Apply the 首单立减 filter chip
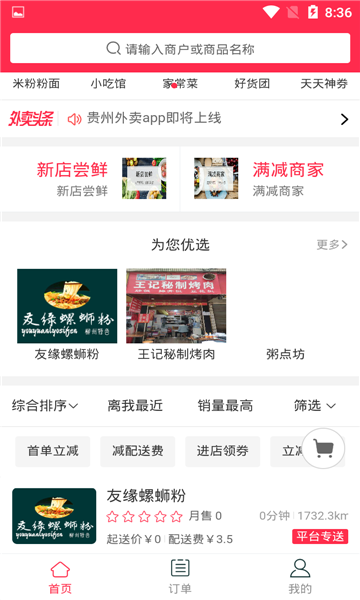 pos(53,451)
